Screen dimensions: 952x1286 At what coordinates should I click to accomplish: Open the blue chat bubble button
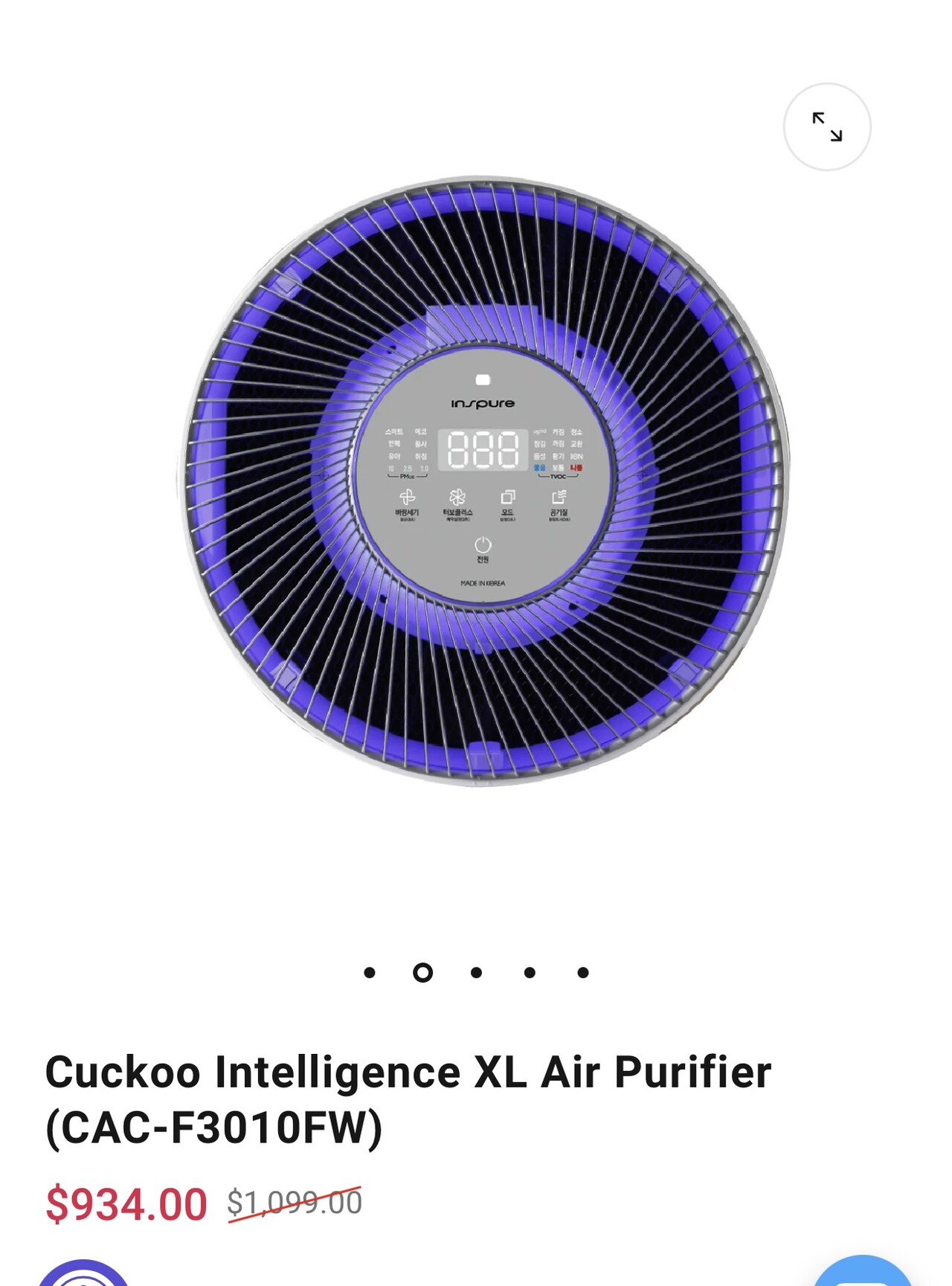coord(863,1273)
